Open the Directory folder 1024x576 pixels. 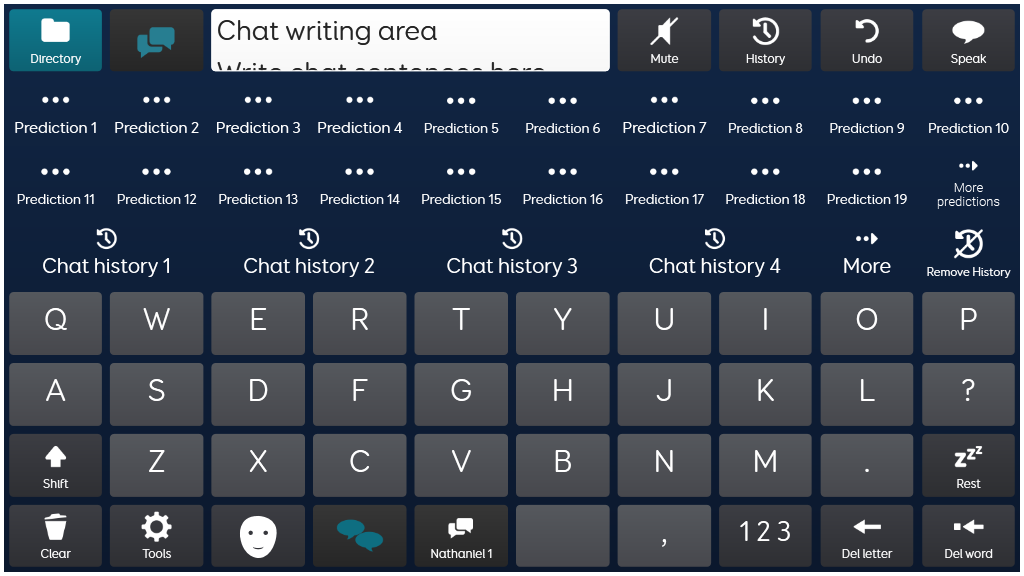(x=55, y=41)
